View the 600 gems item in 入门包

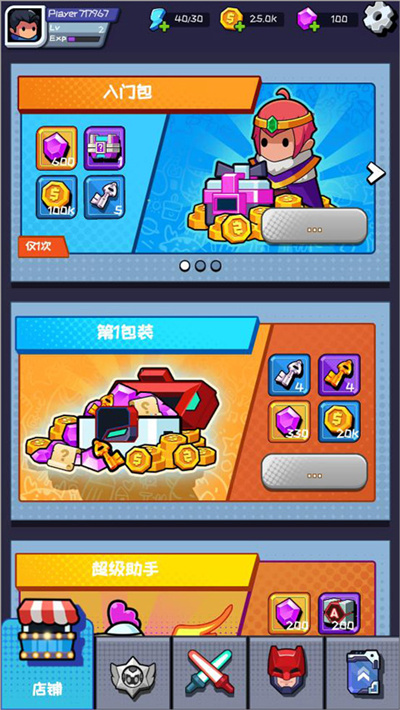pos(57,148)
